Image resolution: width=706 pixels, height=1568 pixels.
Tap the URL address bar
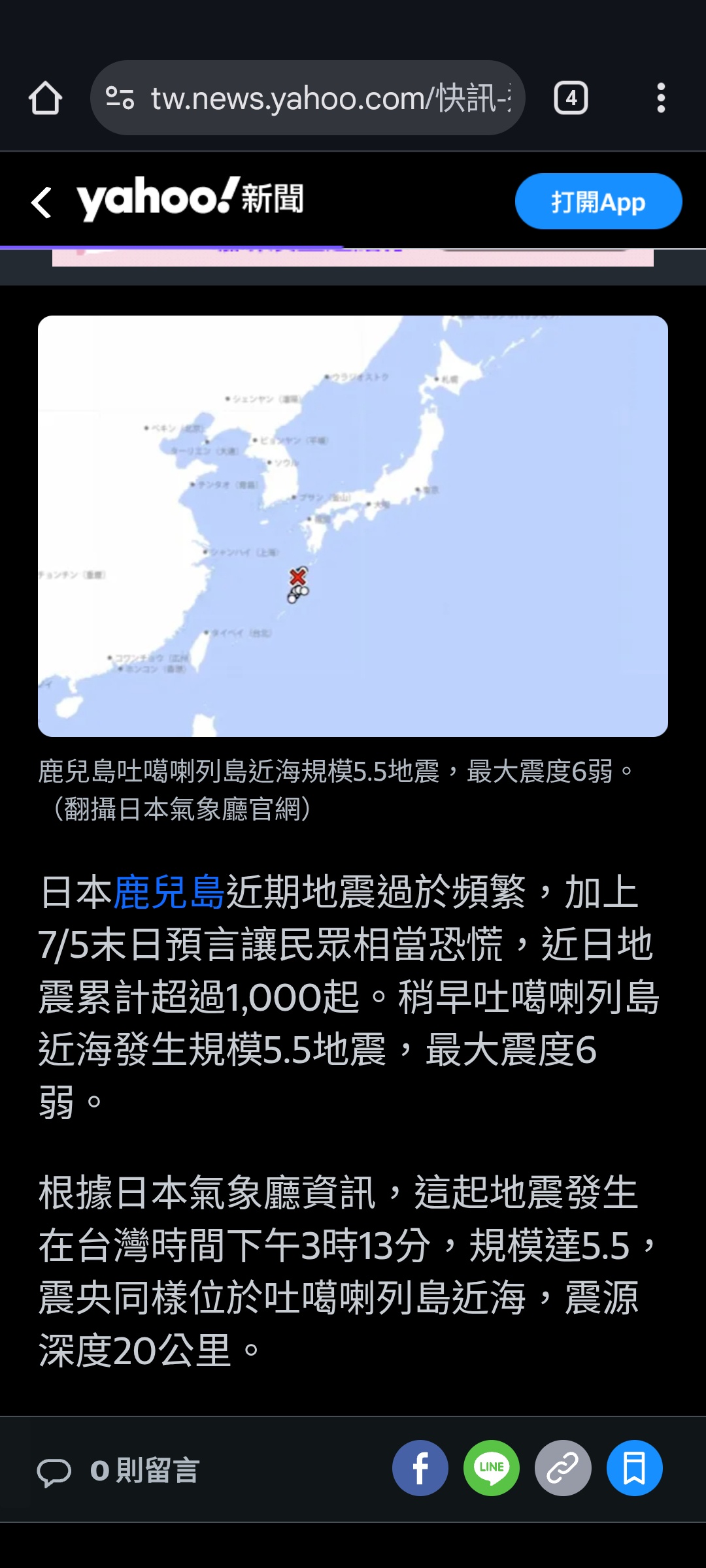point(307,98)
